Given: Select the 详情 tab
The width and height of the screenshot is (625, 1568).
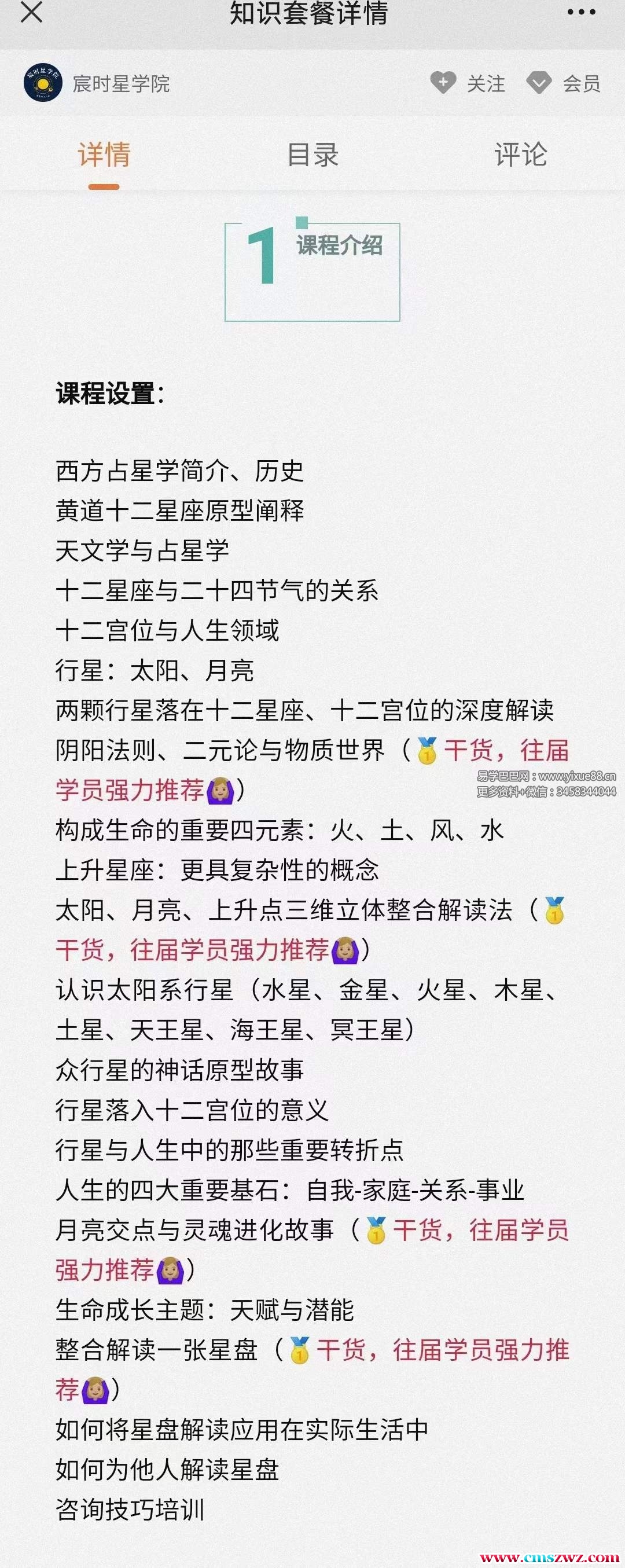Looking at the screenshot, I should pos(104,155).
